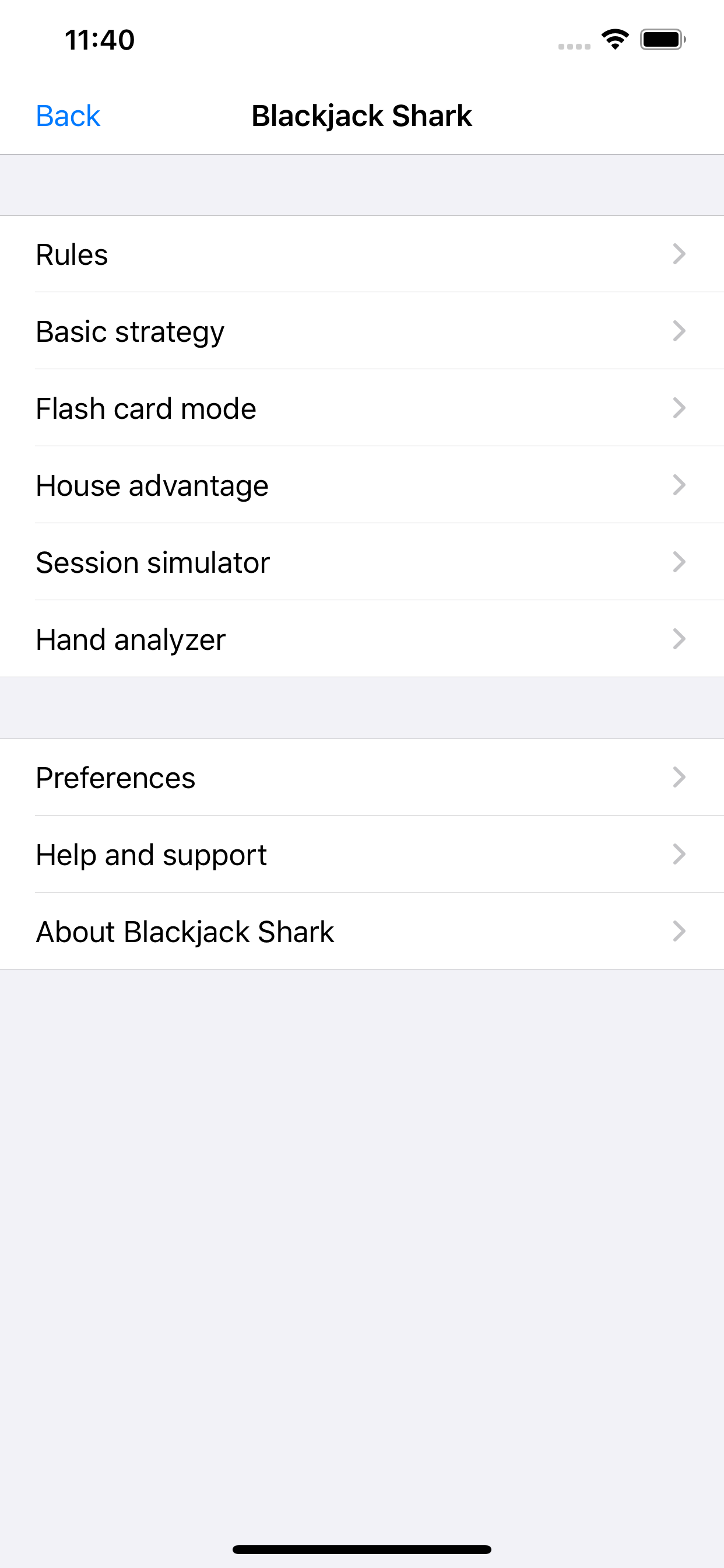Viewport: 724px width, 1568px height.
Task: Tap the Blackjack Shark title
Action: coord(362,116)
